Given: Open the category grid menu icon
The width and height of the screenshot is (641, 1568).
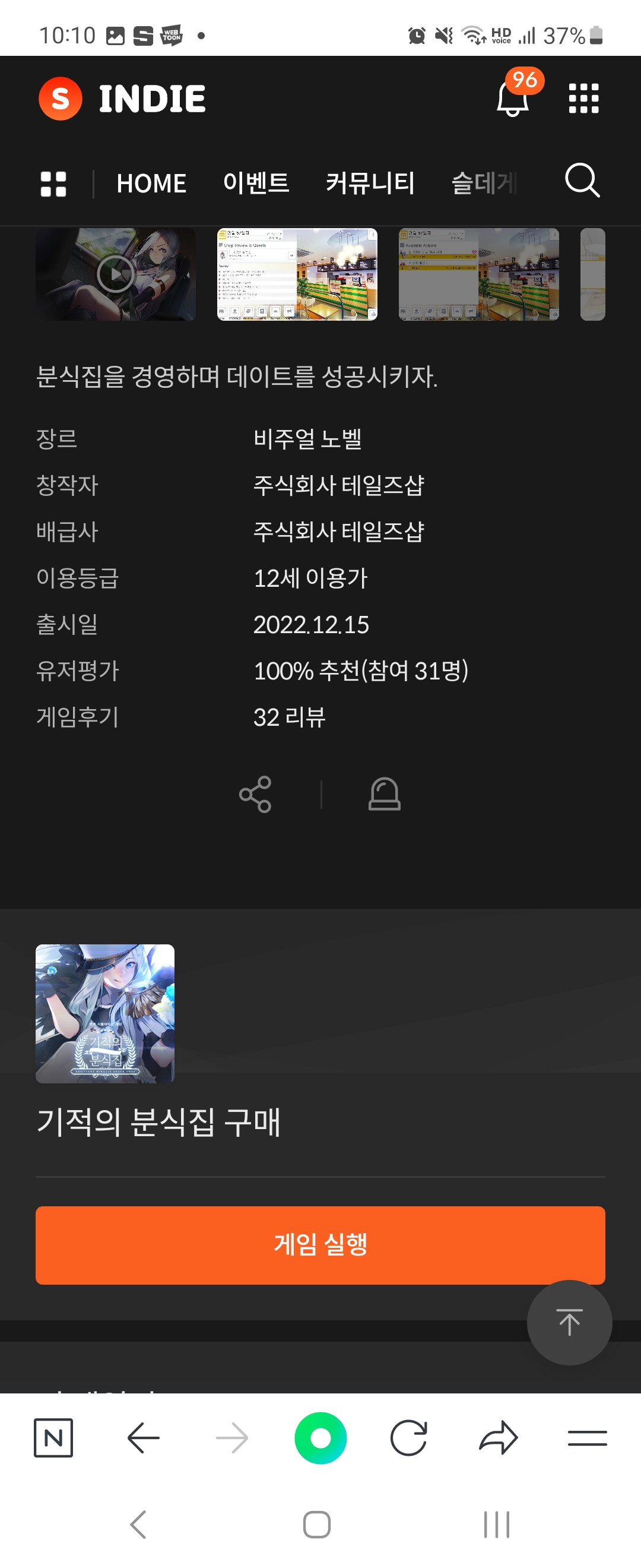Looking at the screenshot, I should (53, 184).
